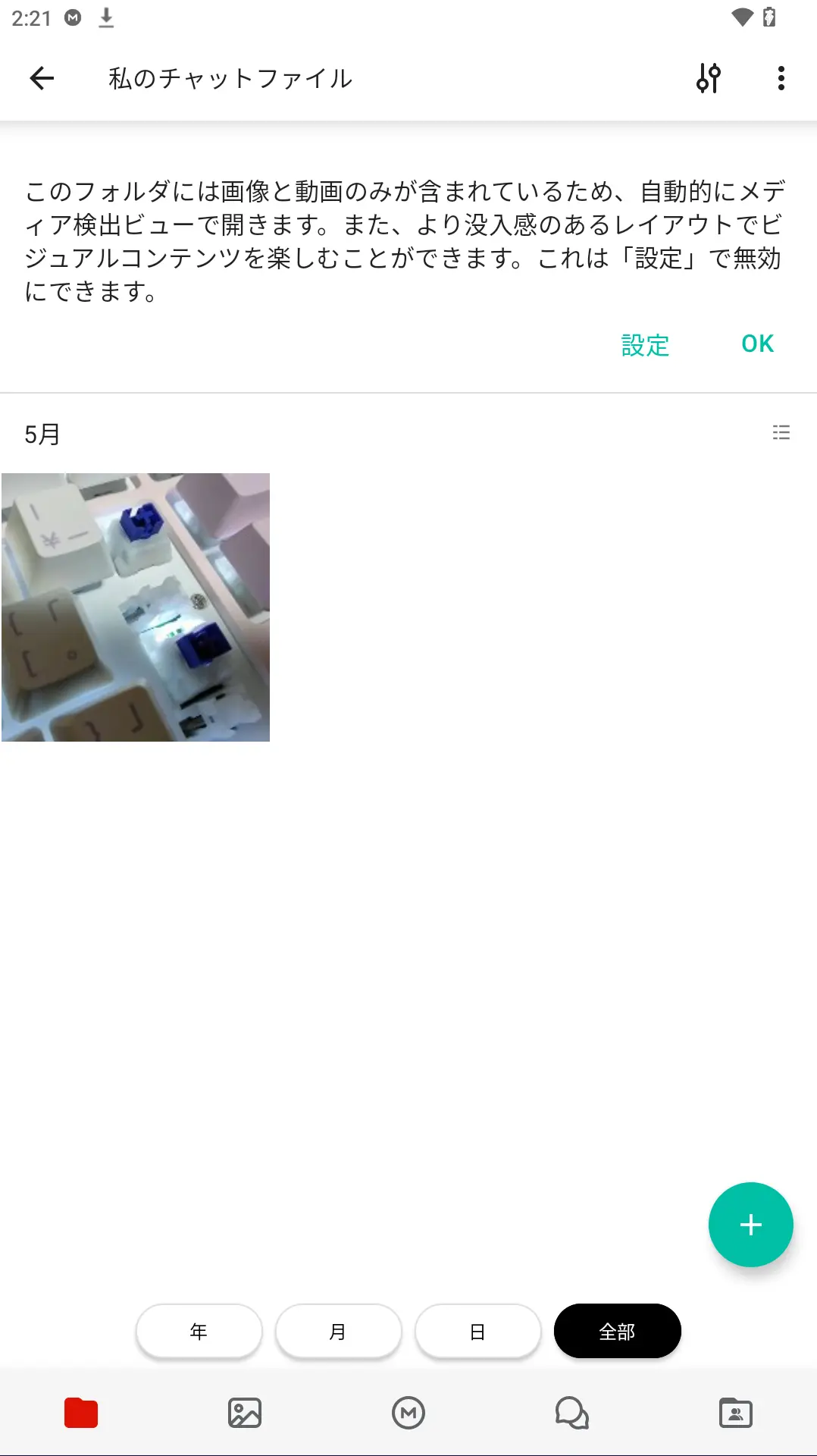817x1456 pixels.
Task: Select the 月 filter chip
Action: [338, 1331]
